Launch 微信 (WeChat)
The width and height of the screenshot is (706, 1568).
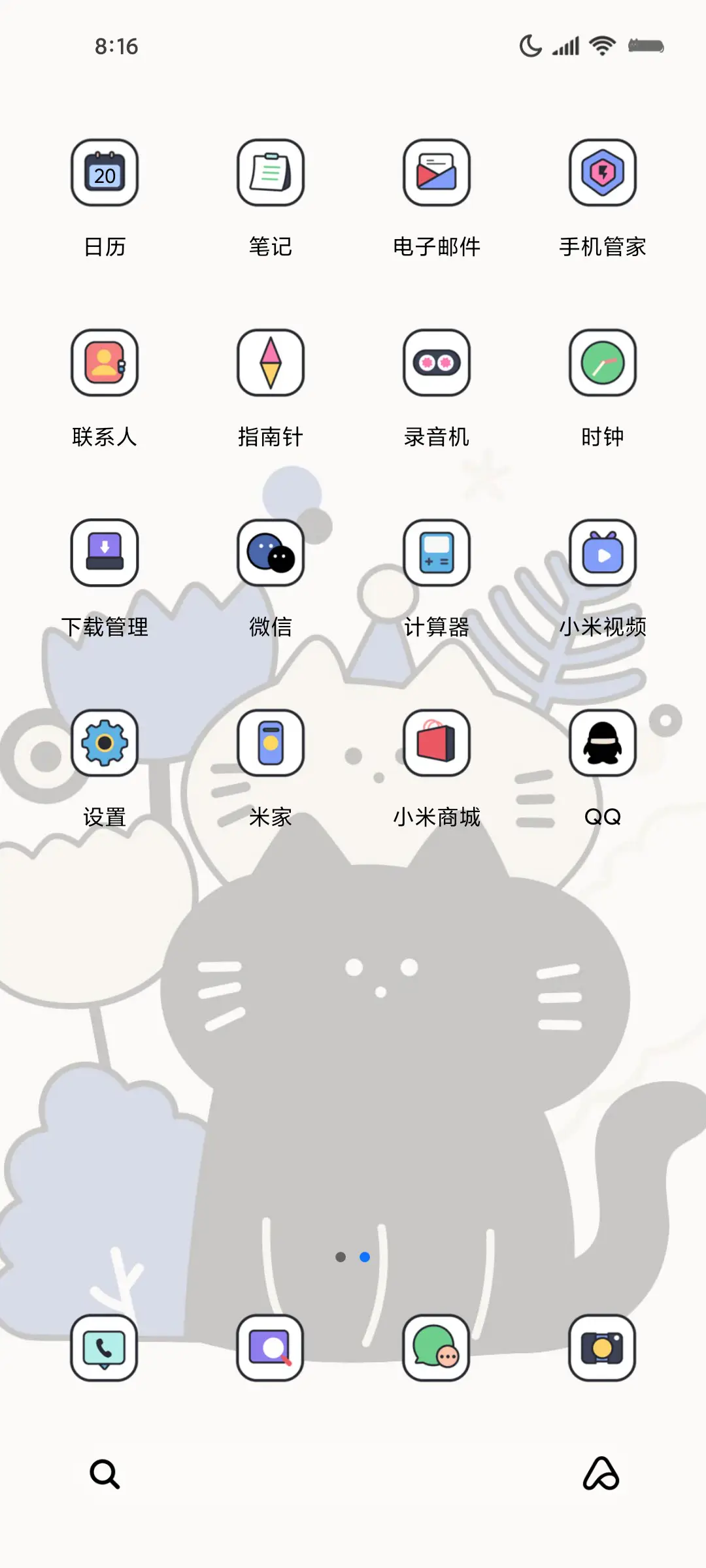(271, 552)
